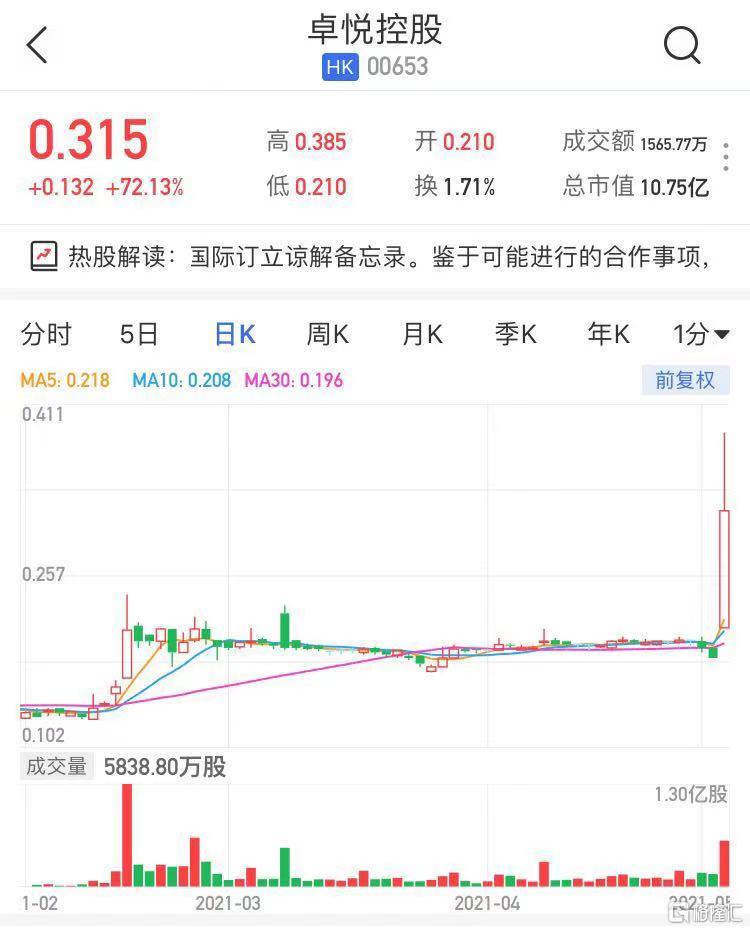
Task: Select the 日K chart tab
Action: tap(235, 334)
